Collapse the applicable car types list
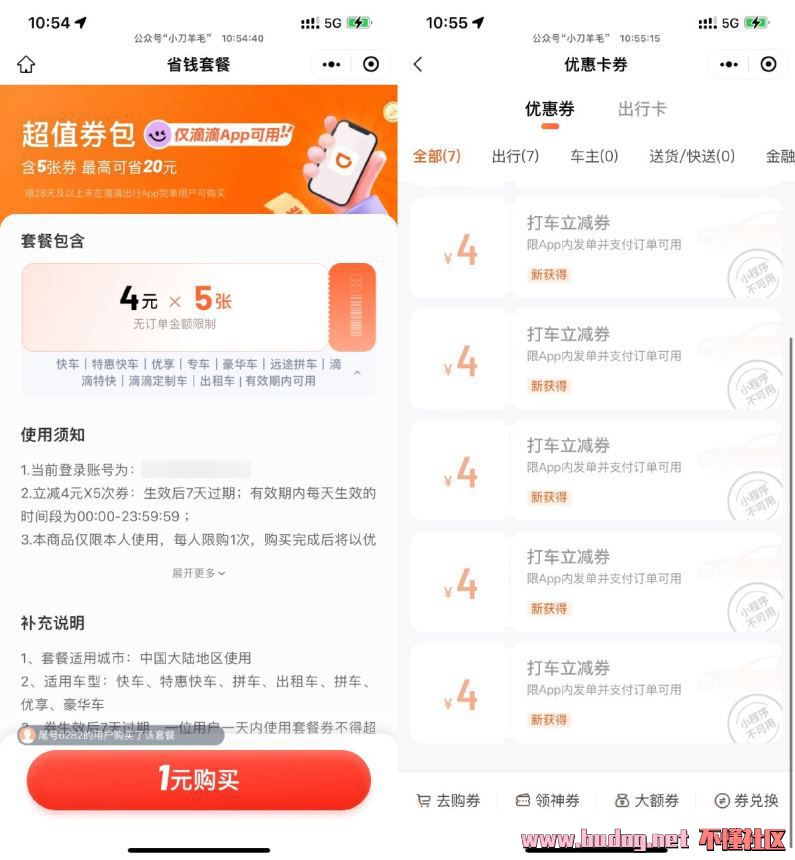Image resolution: width=795 pixels, height=860 pixels. [x=358, y=373]
